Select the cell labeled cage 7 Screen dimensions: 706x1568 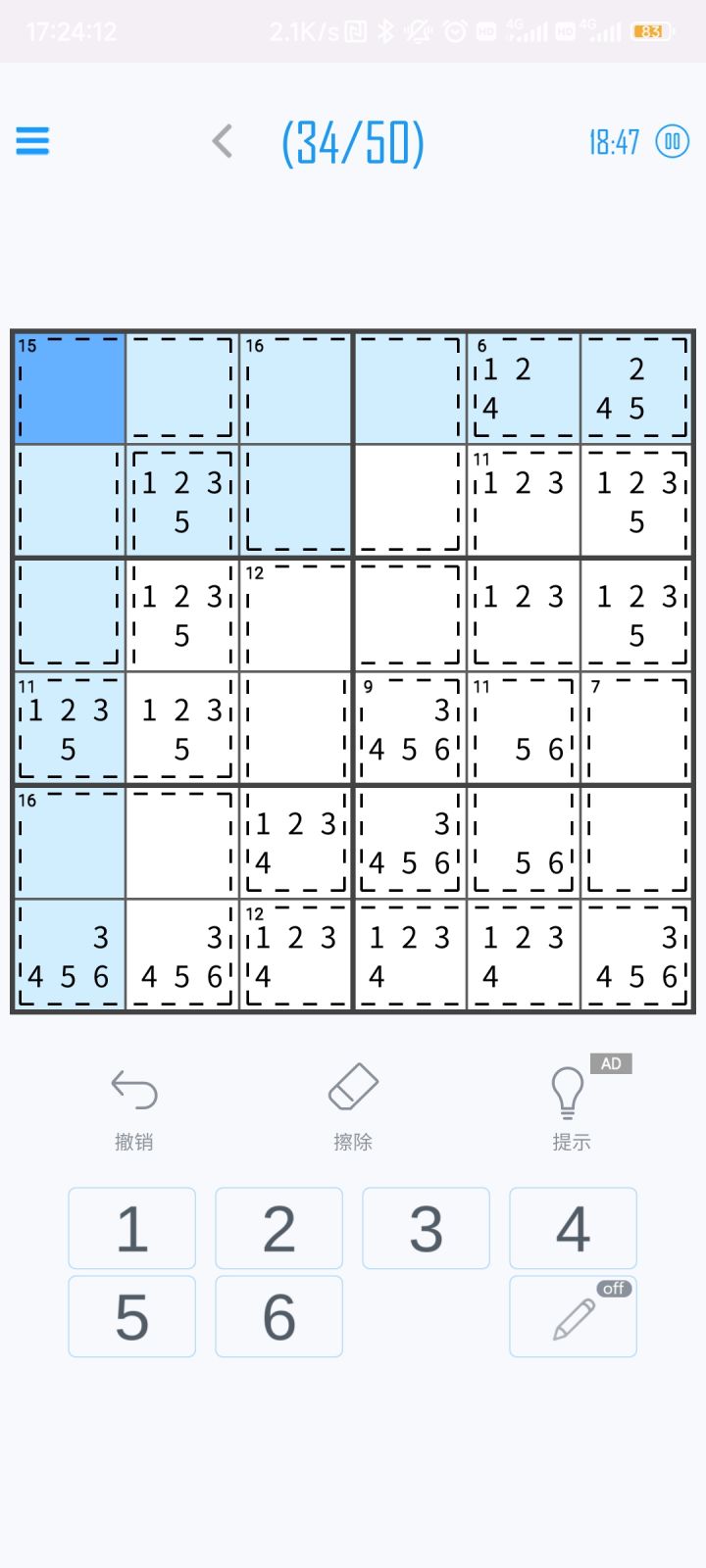pyautogui.click(x=637, y=728)
